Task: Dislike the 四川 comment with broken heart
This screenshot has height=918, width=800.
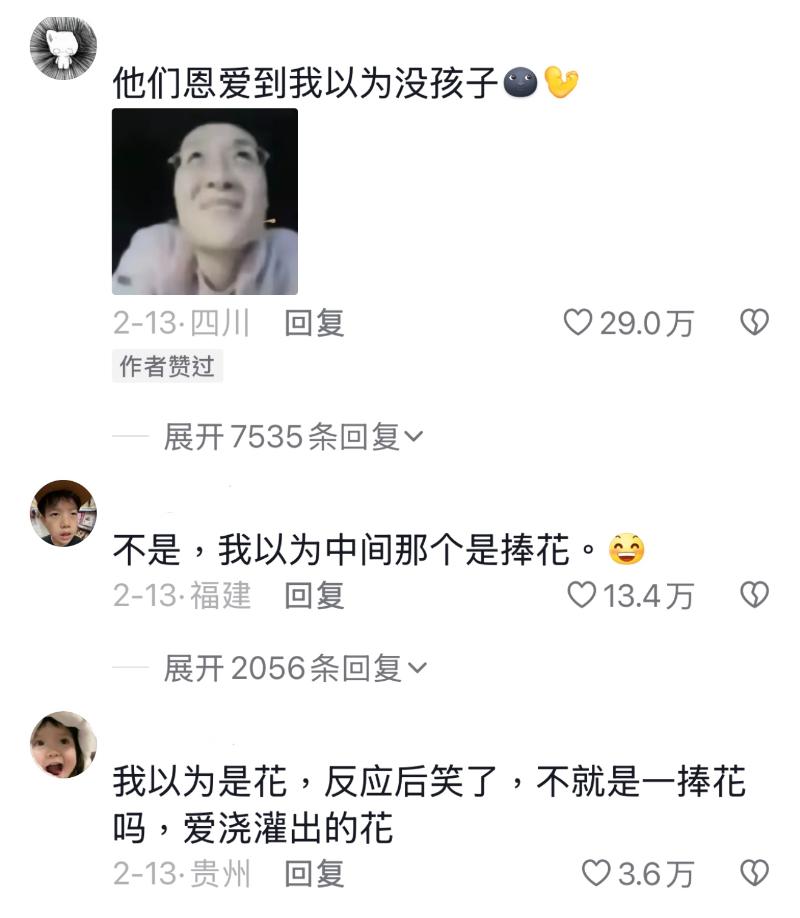Action: tap(753, 323)
